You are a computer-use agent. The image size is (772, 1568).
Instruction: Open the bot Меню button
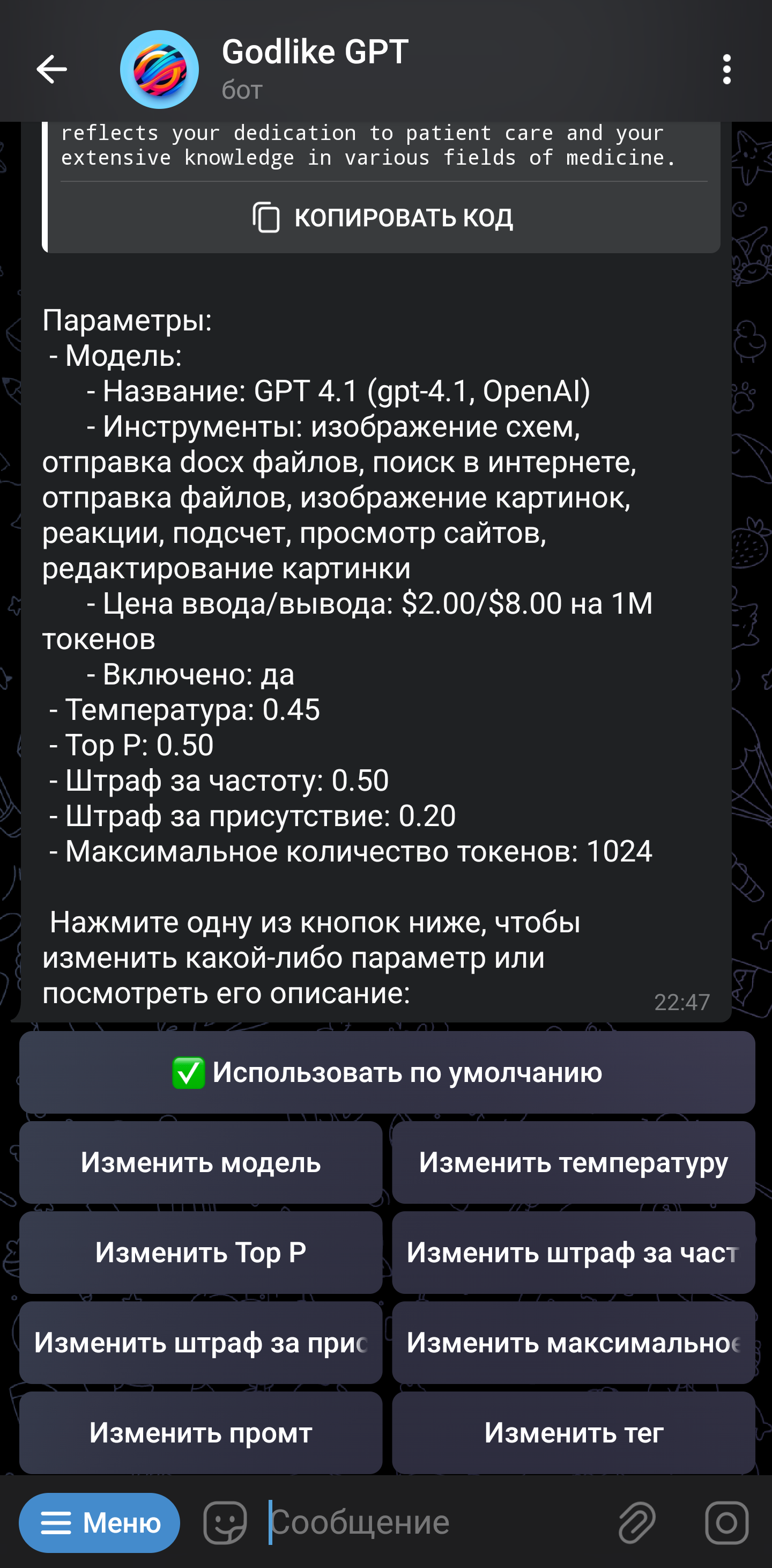(x=100, y=1523)
